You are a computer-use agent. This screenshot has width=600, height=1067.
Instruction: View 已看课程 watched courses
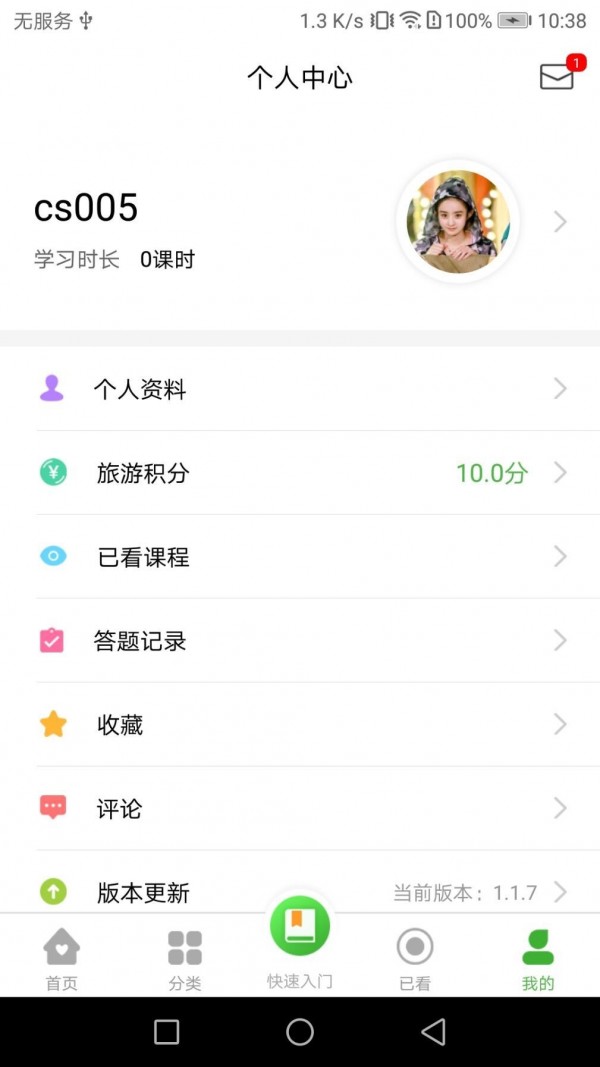(x=300, y=557)
